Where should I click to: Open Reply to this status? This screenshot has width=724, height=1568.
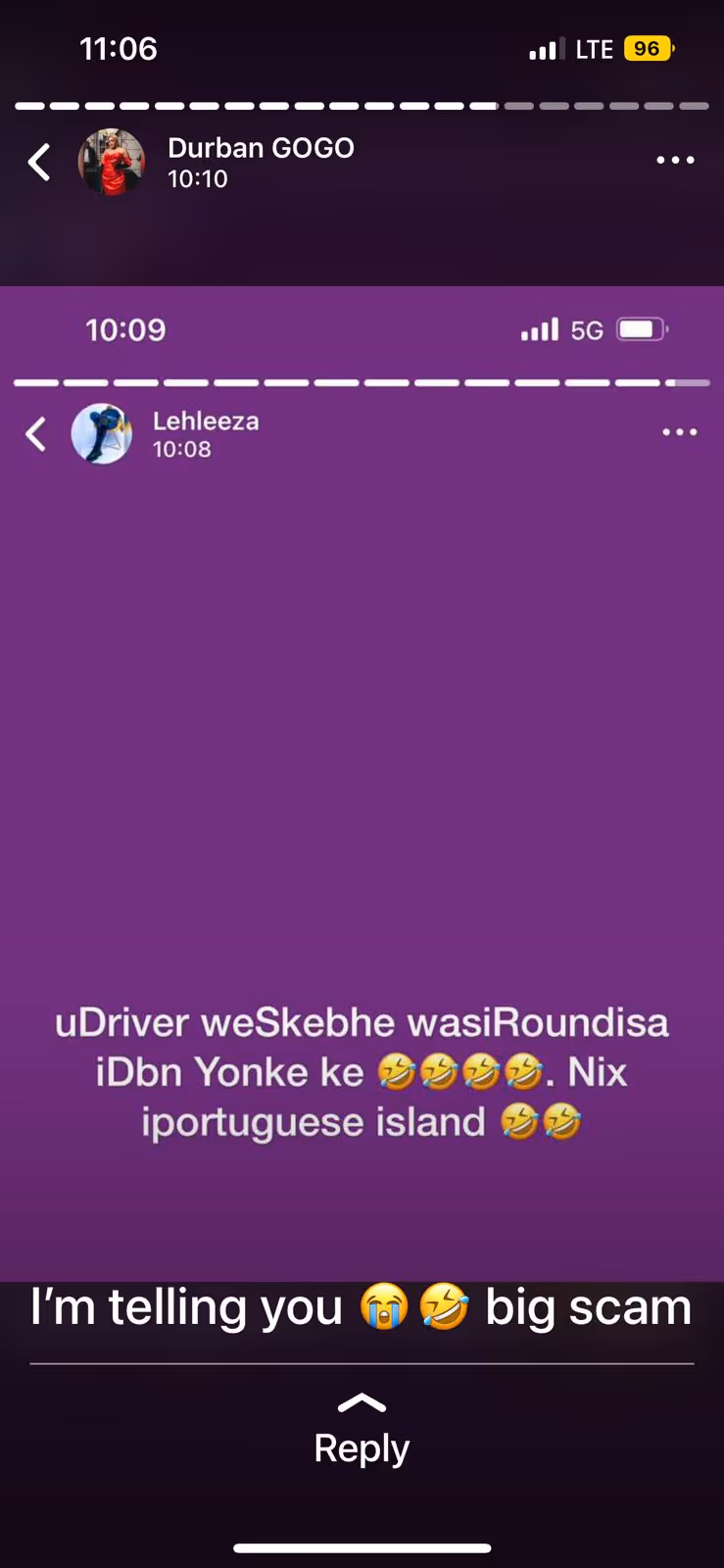click(362, 1433)
